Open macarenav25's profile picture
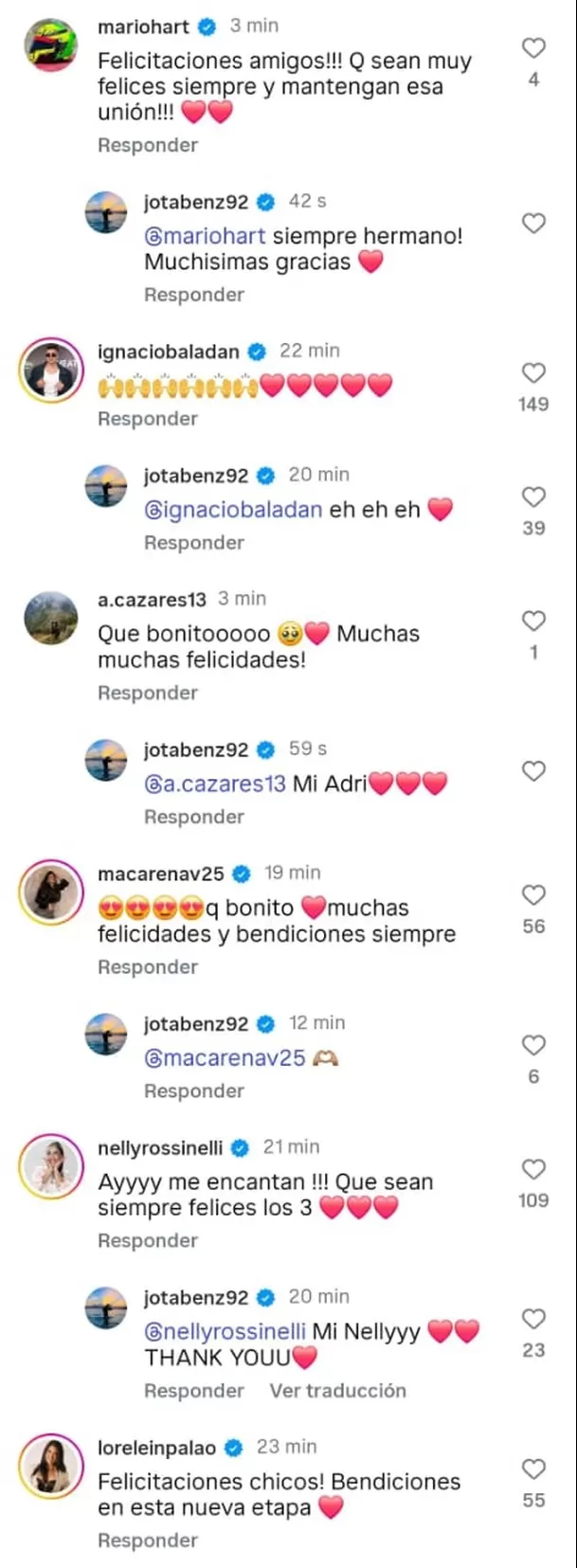The height and width of the screenshot is (1568, 577). 51,892
